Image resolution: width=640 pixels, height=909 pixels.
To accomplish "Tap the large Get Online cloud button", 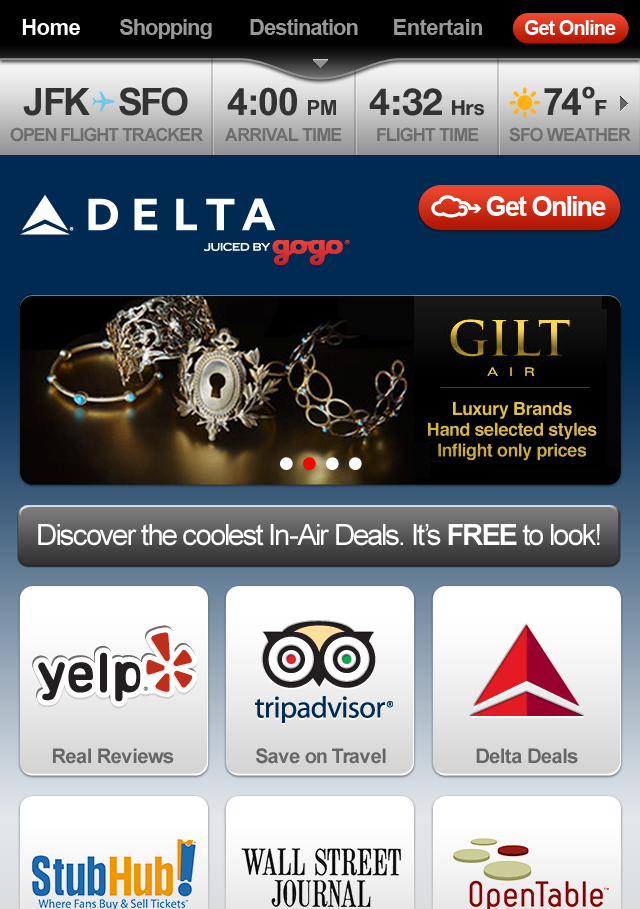I will point(519,207).
